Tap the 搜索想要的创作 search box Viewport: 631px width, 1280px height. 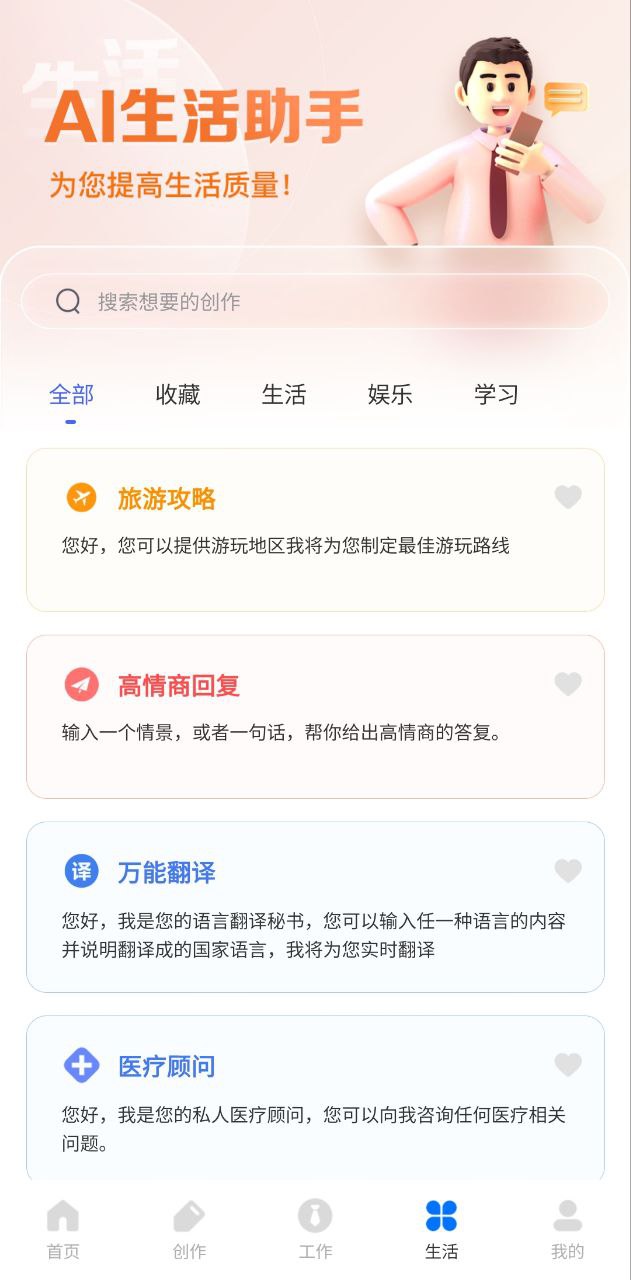point(314,301)
